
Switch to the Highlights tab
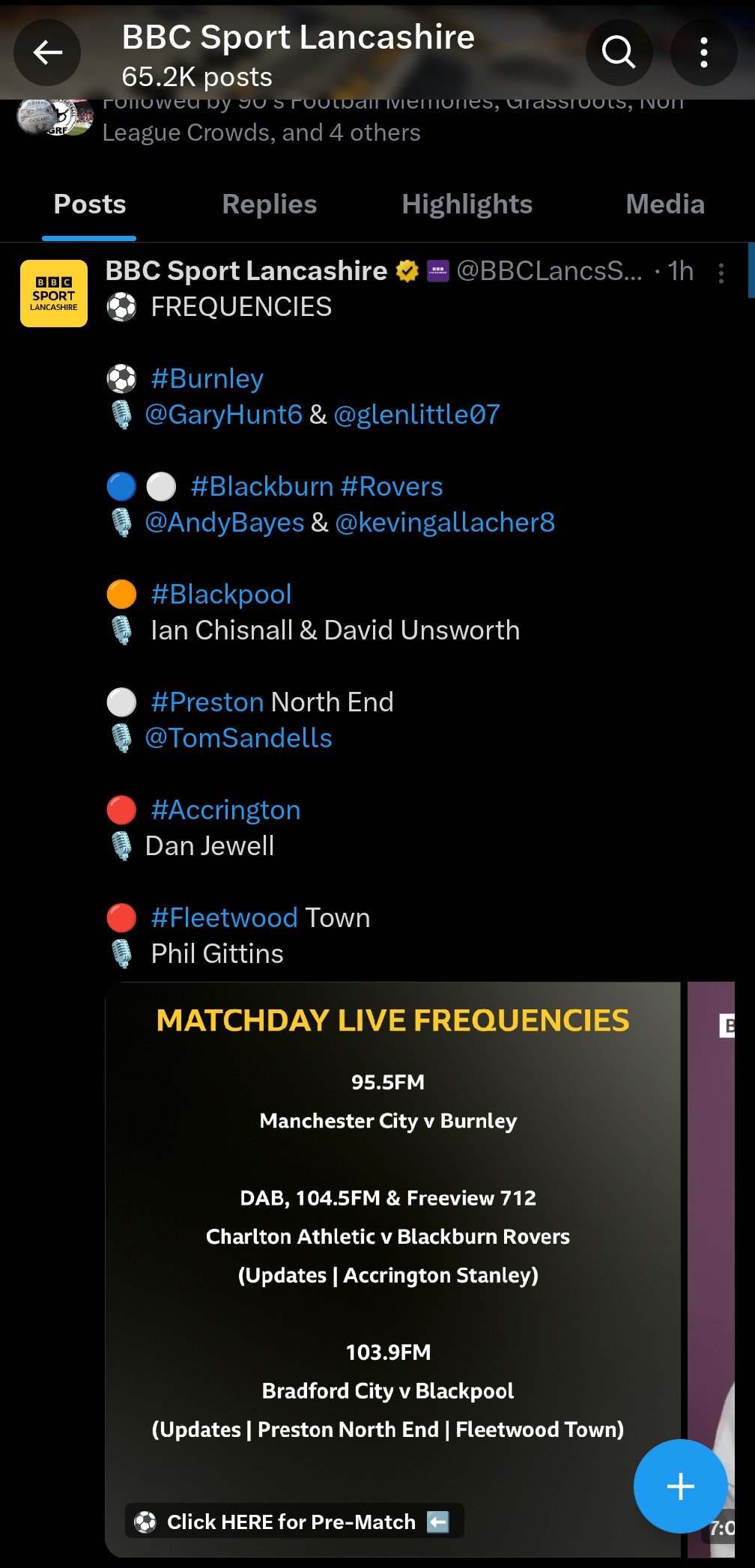[x=467, y=204]
